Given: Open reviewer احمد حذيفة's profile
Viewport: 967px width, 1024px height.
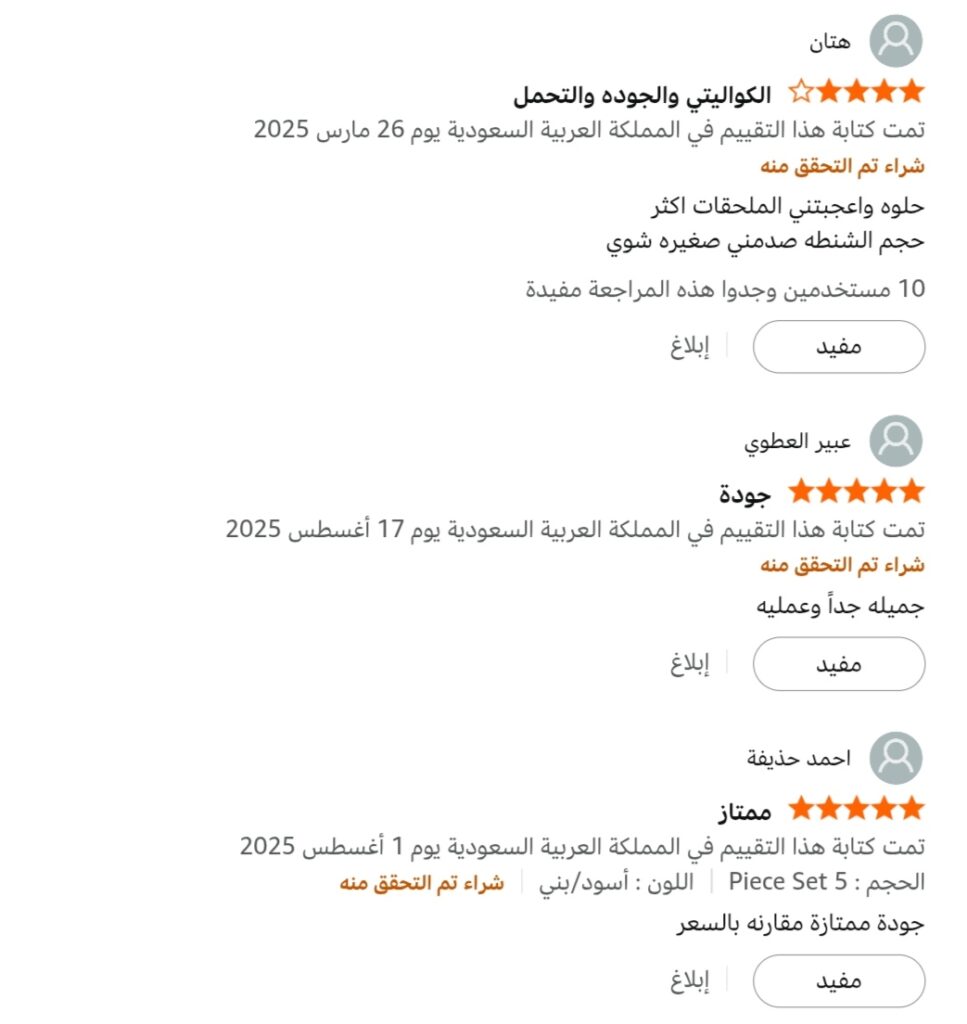Looking at the screenshot, I should click(x=799, y=759).
